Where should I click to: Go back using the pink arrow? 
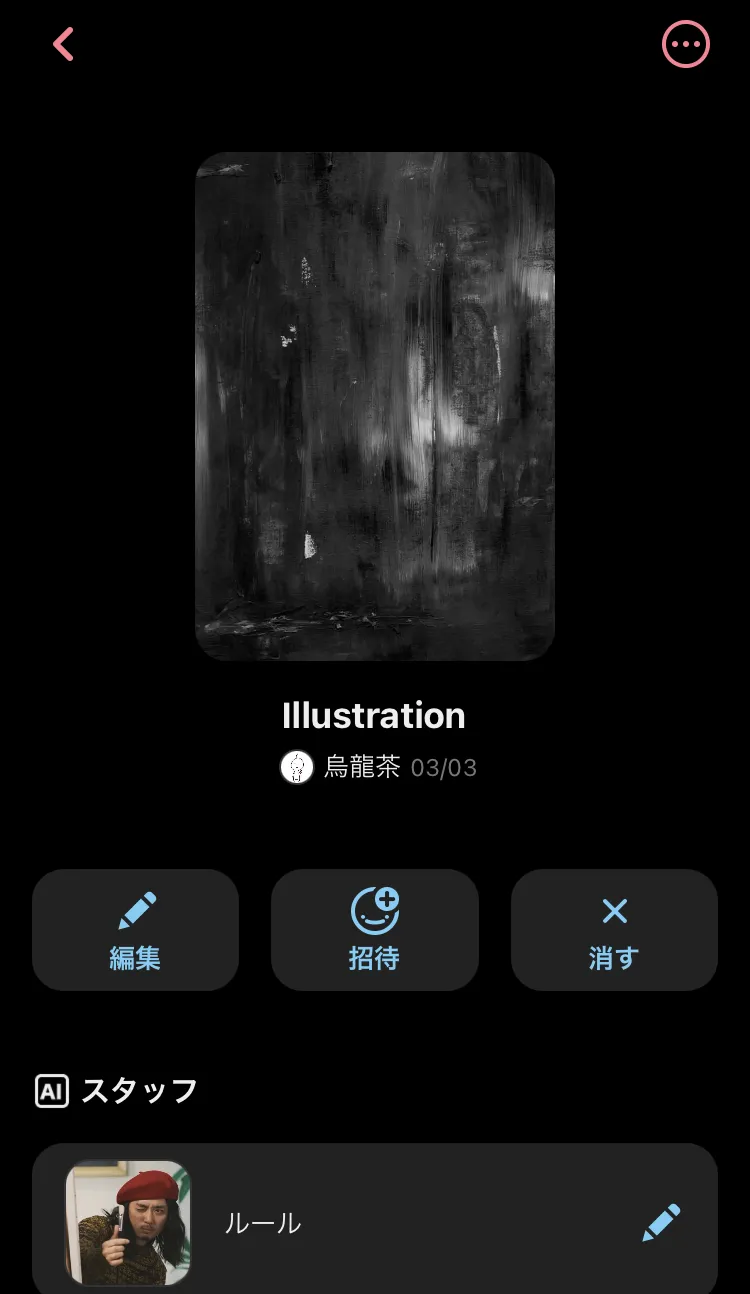(64, 44)
